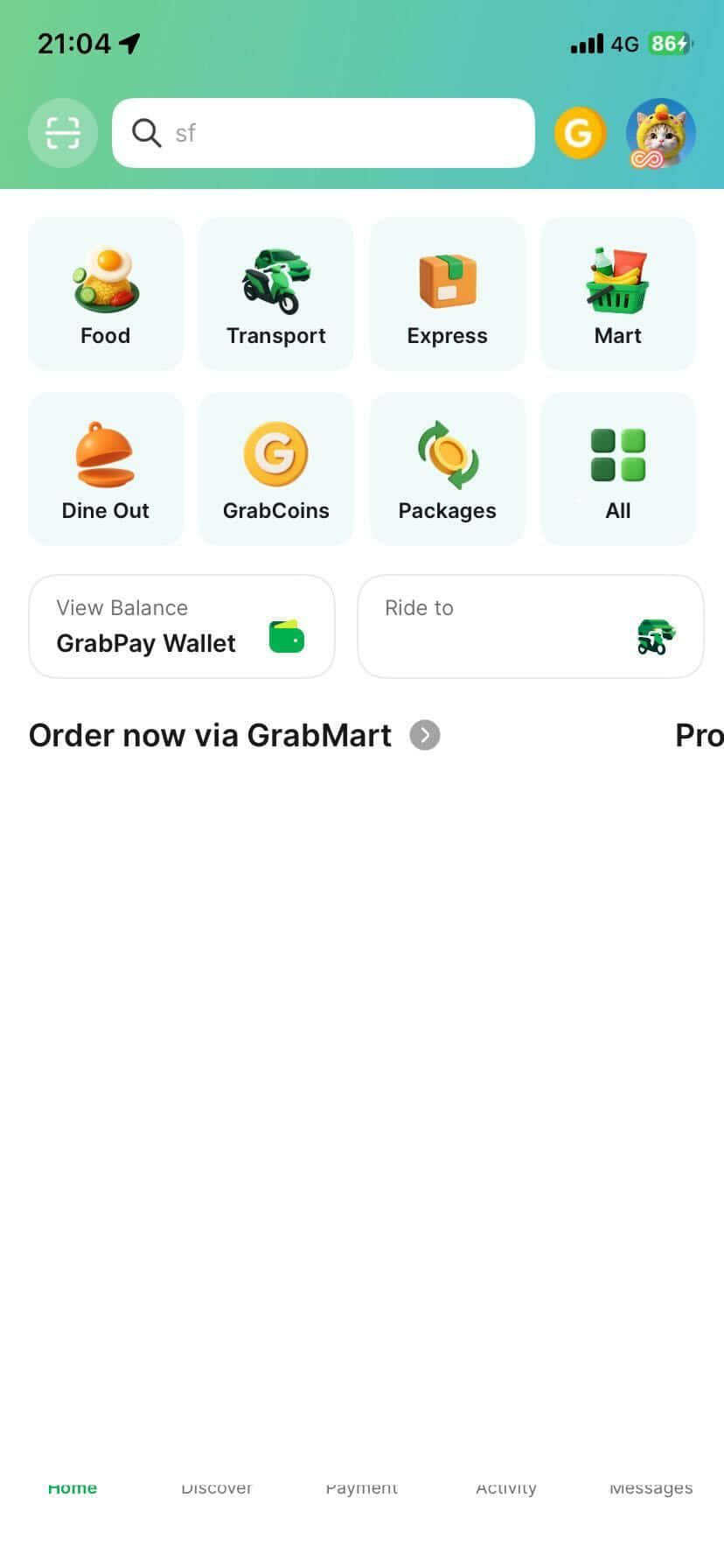Switch to the Payment tab

[362, 1487]
